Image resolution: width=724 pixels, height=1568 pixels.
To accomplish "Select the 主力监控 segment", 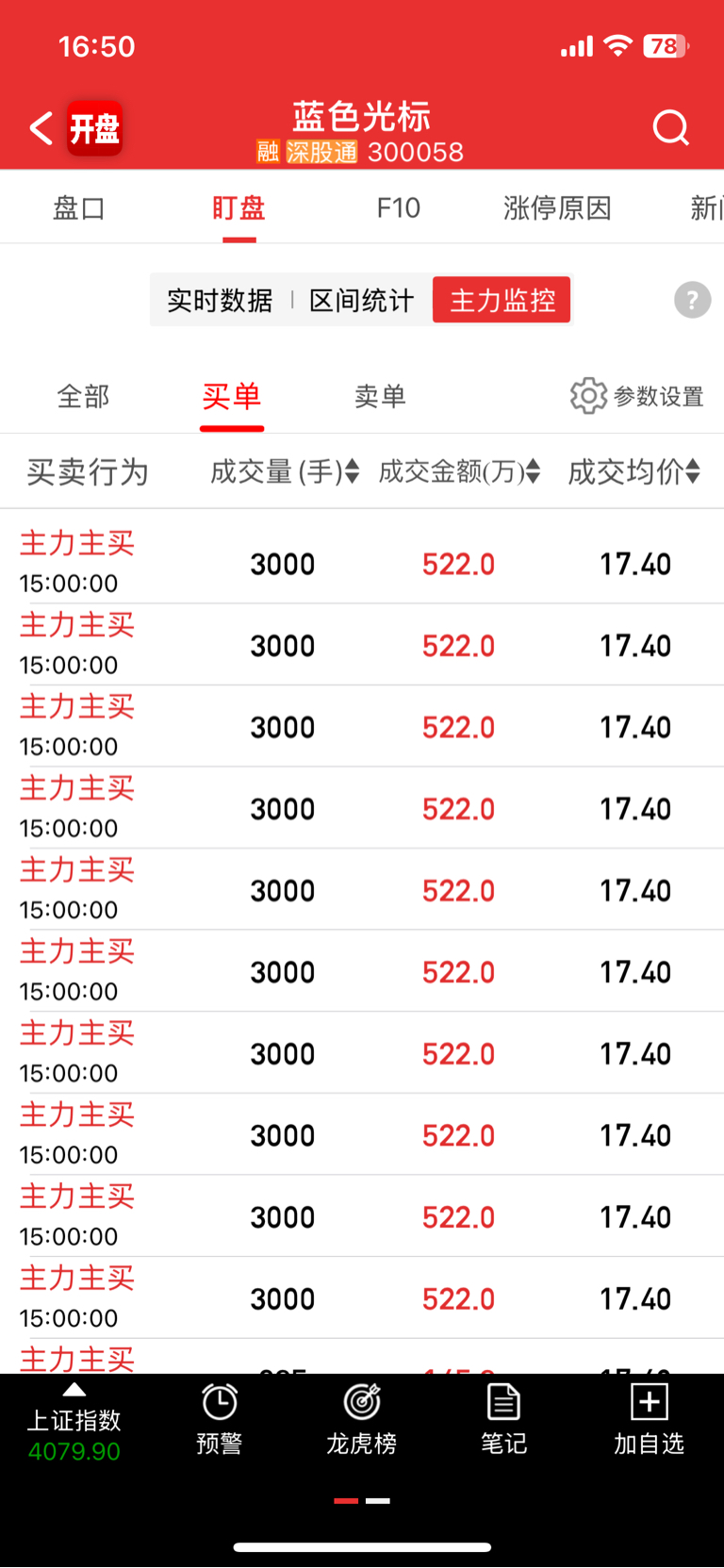I will (502, 300).
